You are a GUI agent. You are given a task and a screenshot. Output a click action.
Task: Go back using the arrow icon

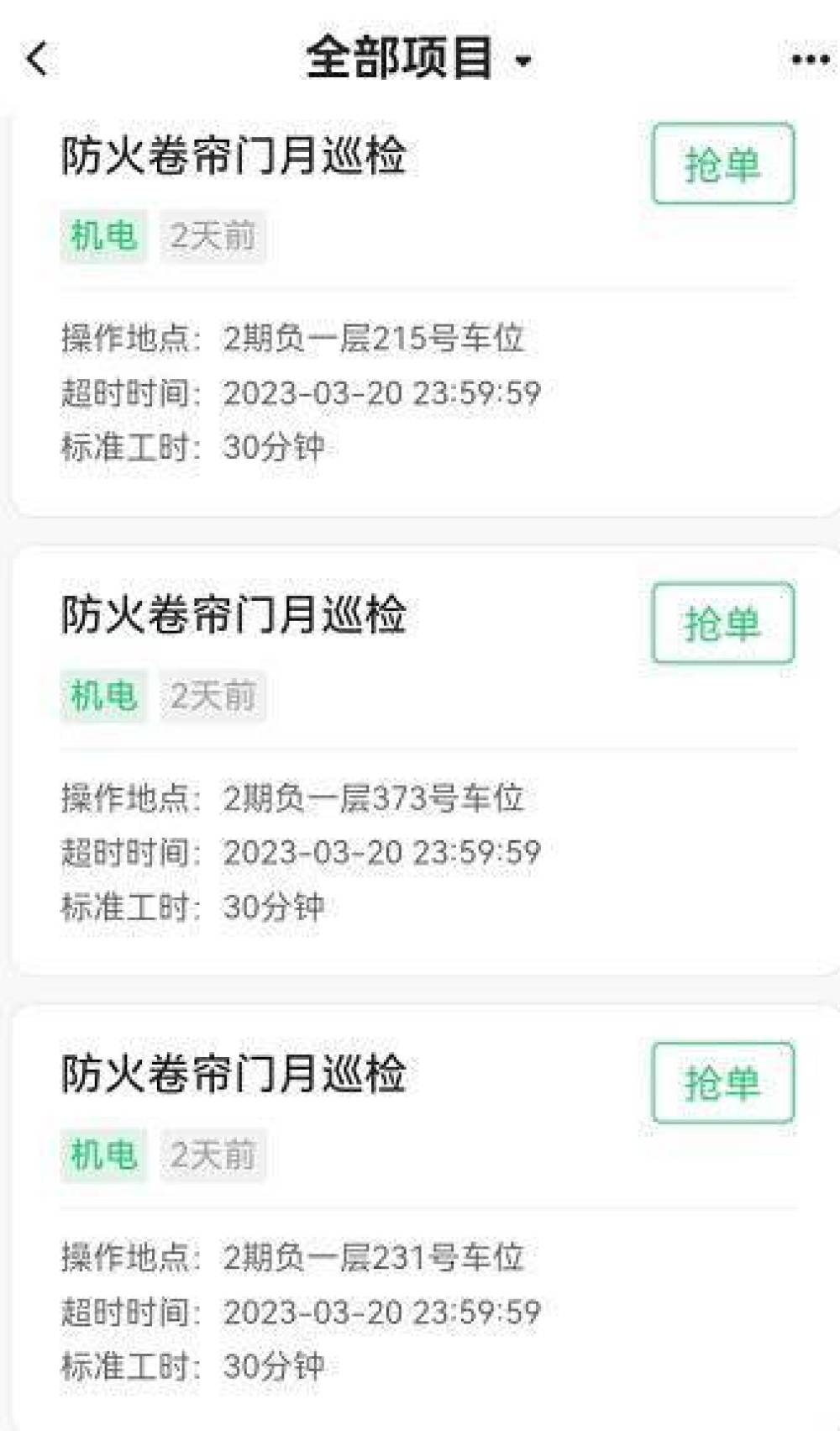pos(37,60)
